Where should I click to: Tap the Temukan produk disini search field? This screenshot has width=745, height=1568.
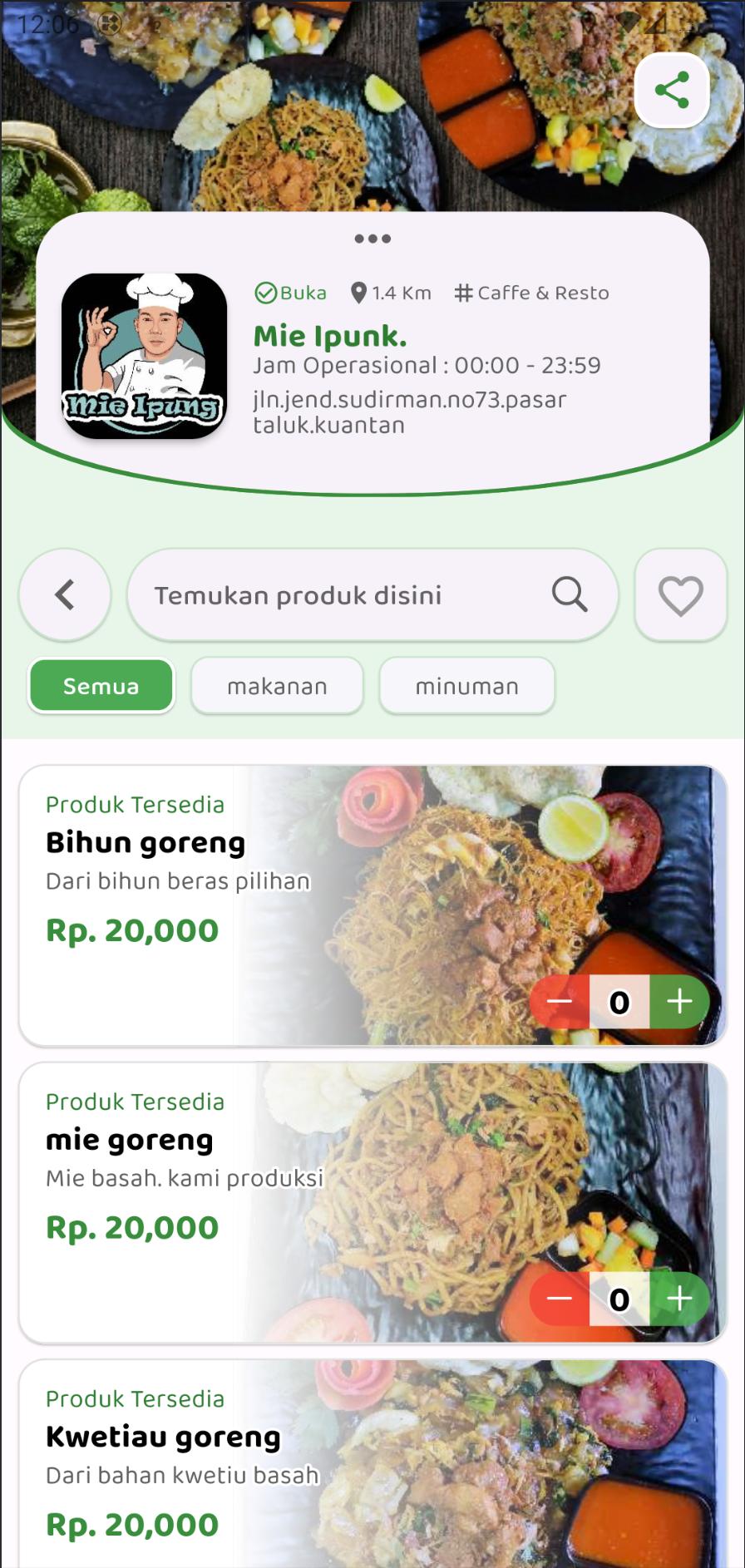(x=372, y=594)
